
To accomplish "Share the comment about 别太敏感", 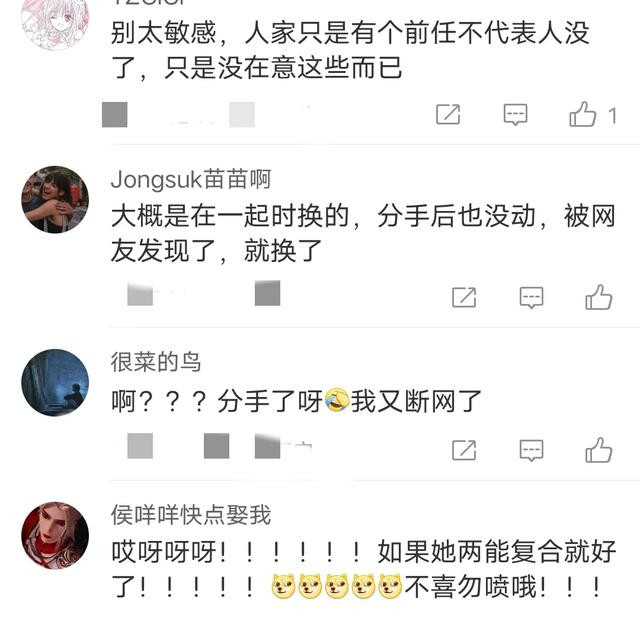I will (x=448, y=115).
